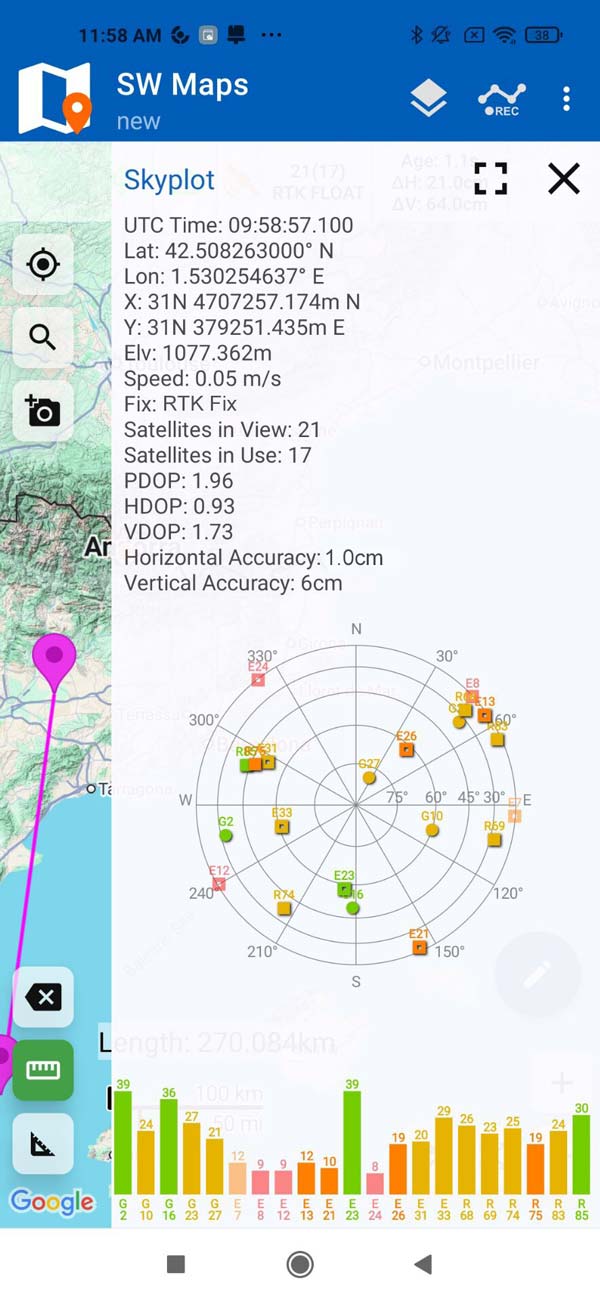The image size is (600, 1300).
Task: Open the map layers menu
Action: [x=428, y=99]
